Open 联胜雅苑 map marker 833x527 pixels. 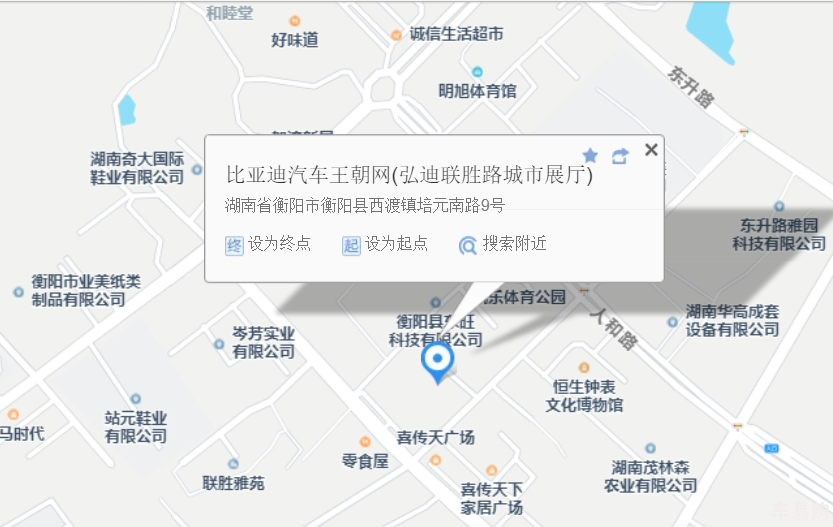(x=233, y=464)
